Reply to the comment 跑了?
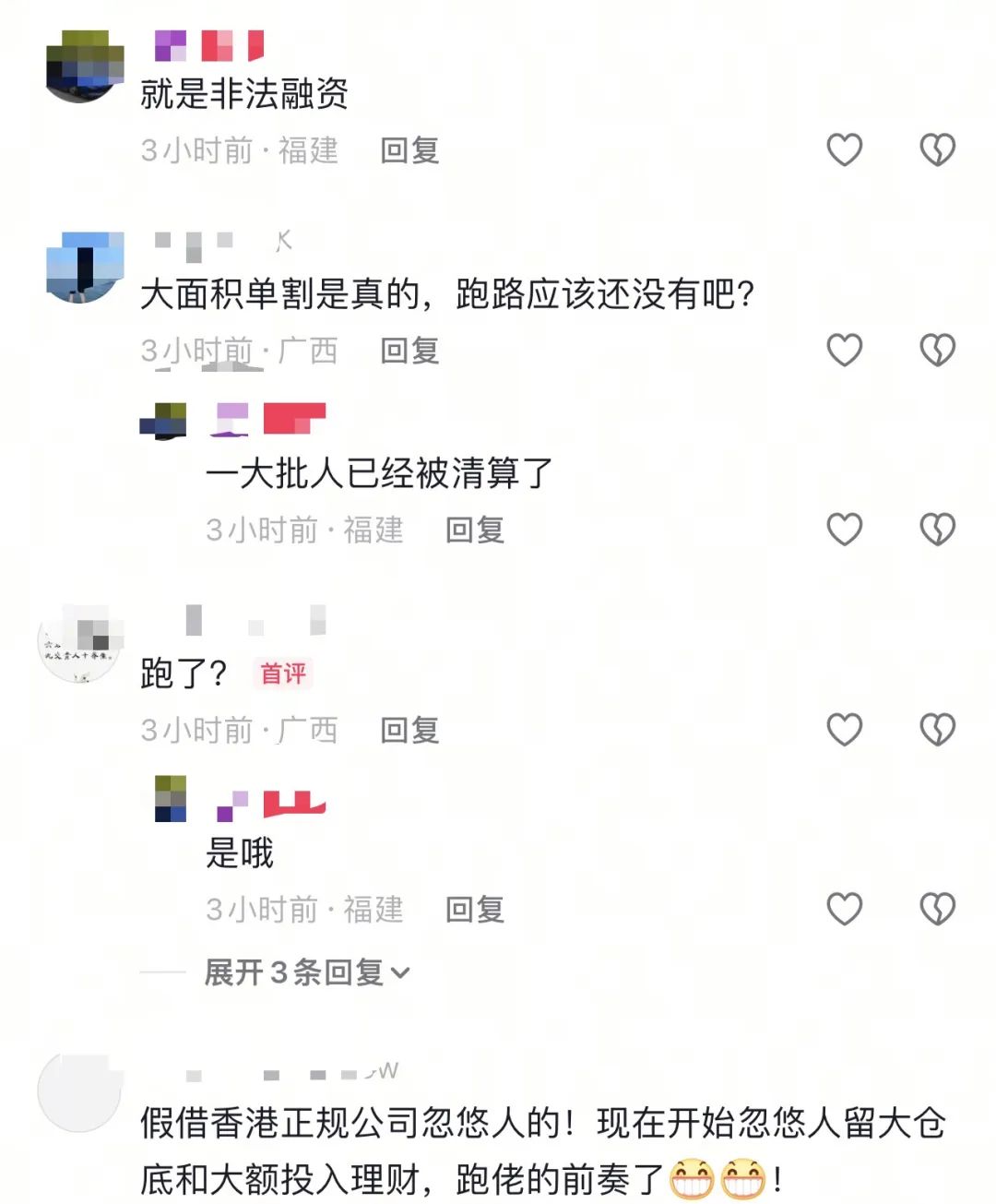Viewport: 996px width, 1204px height. [409, 730]
